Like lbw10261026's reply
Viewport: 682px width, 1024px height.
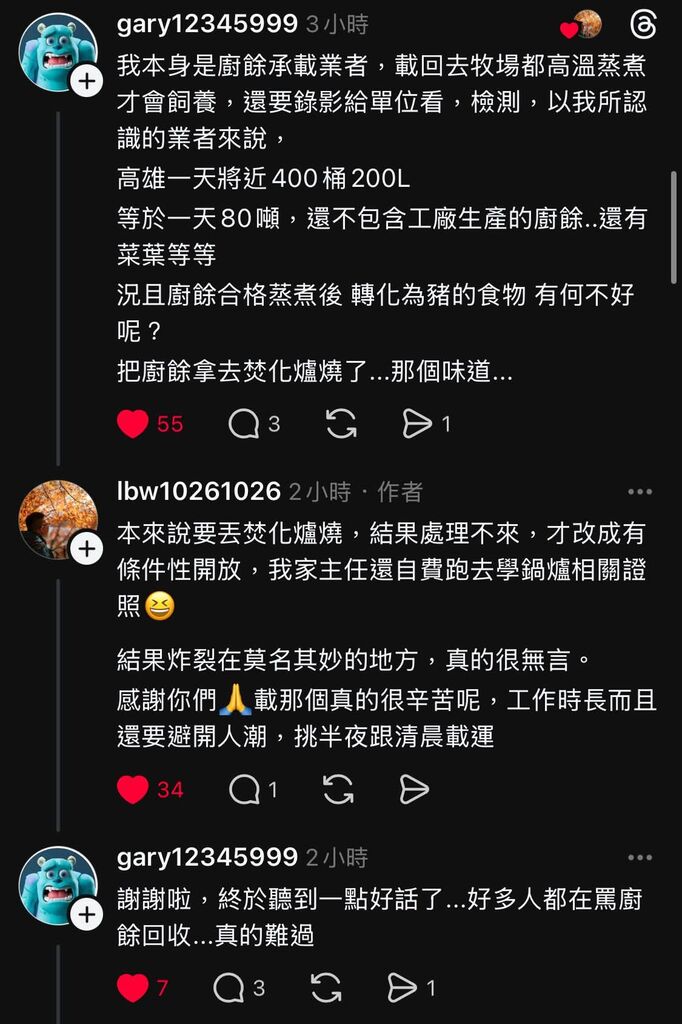(133, 790)
